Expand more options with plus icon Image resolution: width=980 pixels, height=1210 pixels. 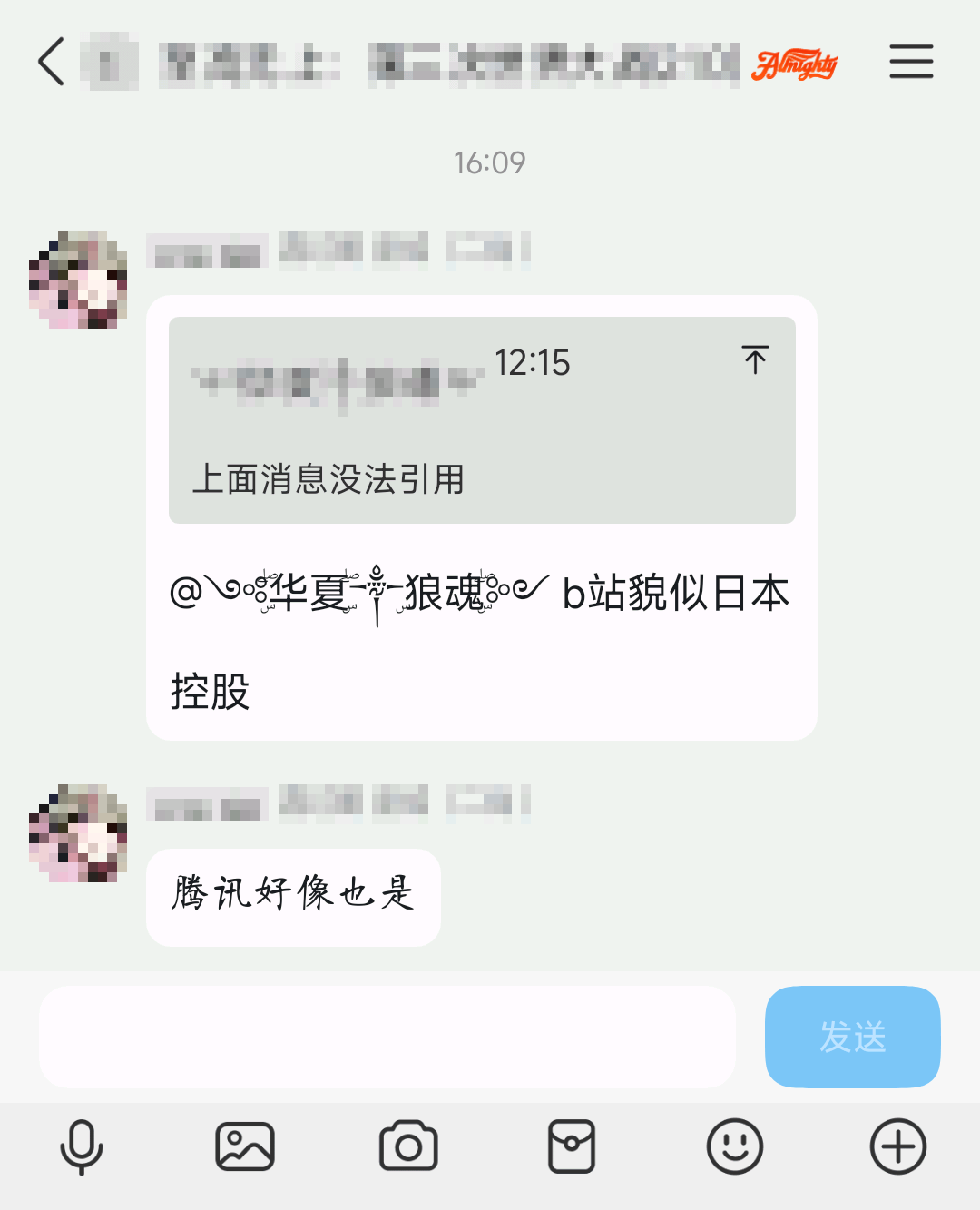(x=898, y=1147)
